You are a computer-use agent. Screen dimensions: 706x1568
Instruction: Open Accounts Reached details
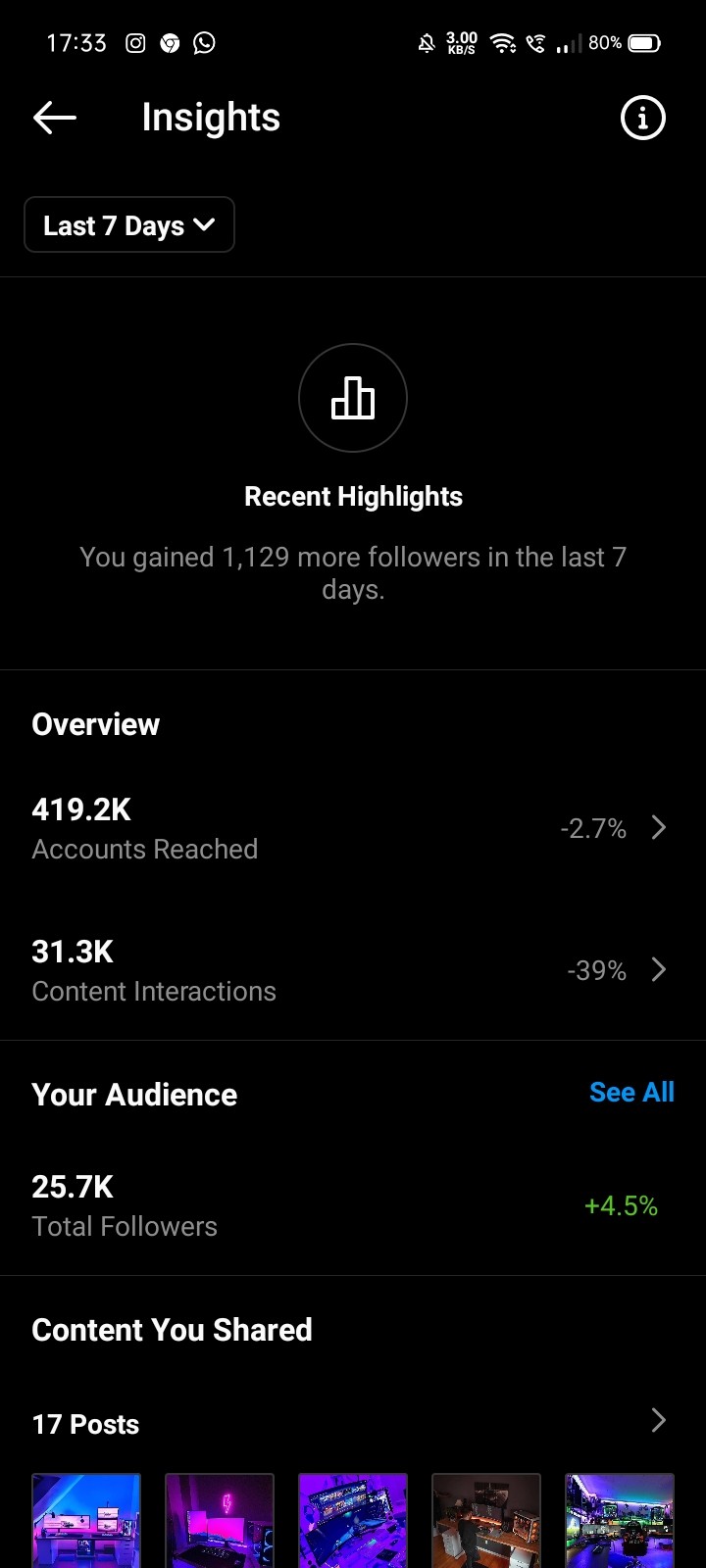point(353,828)
